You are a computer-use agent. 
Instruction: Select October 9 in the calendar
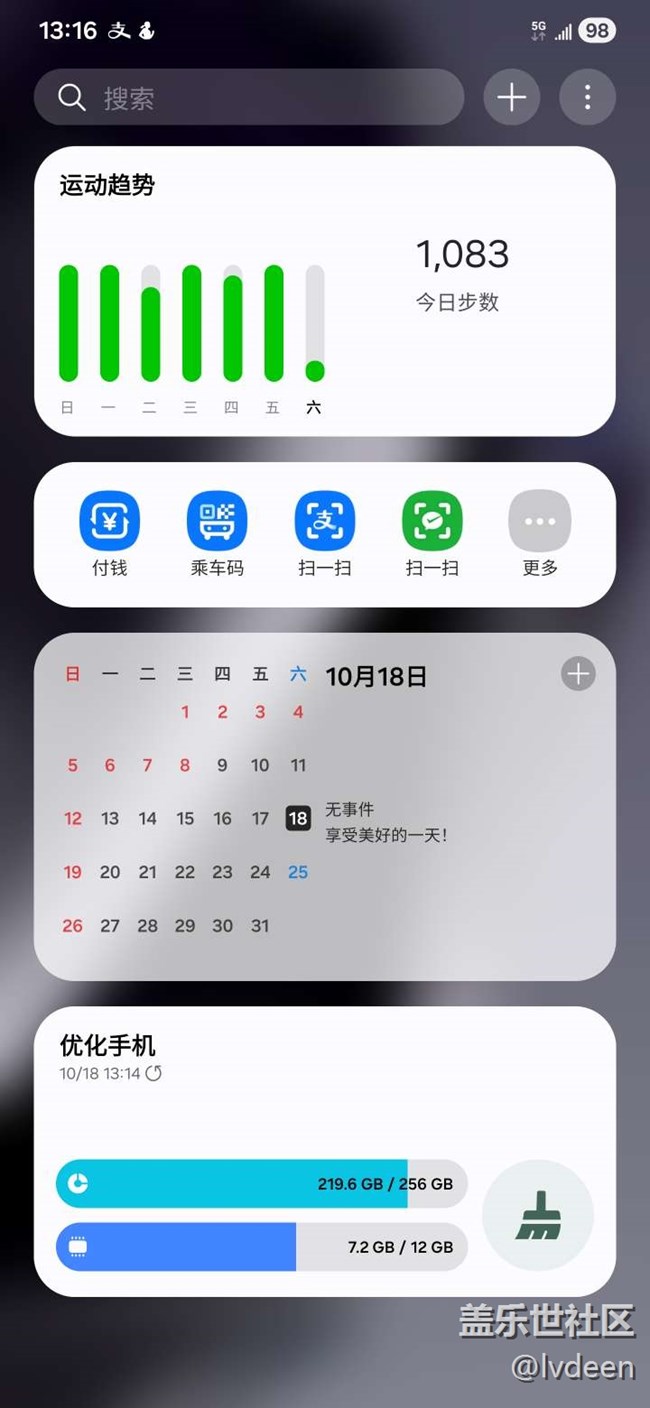(222, 765)
